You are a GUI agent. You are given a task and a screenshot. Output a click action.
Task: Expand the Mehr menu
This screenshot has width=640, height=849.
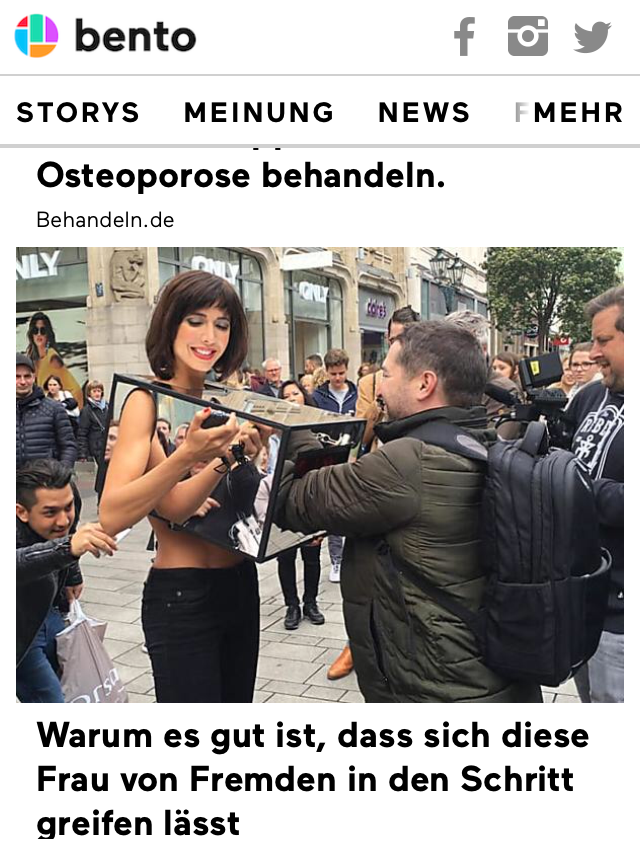(578, 112)
